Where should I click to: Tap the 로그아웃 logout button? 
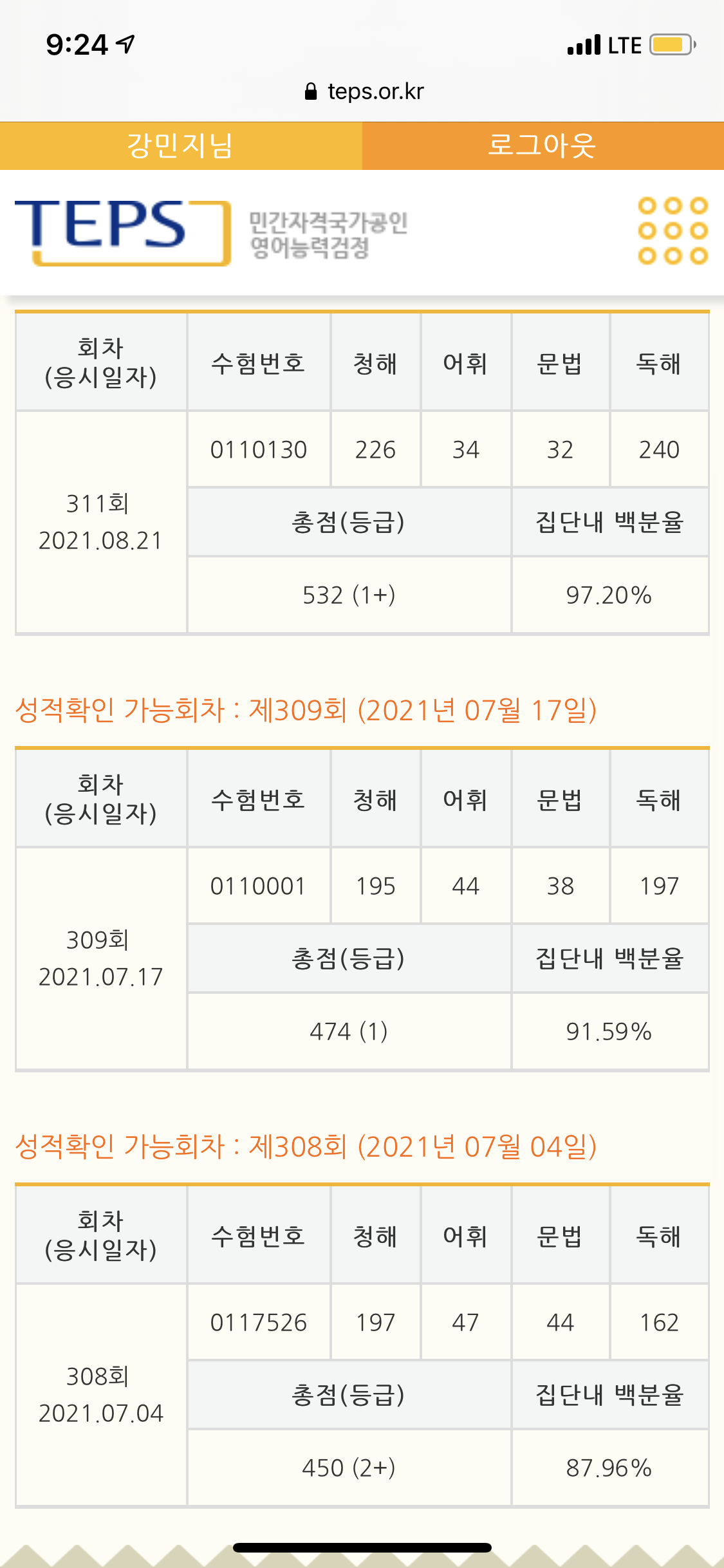[543, 145]
